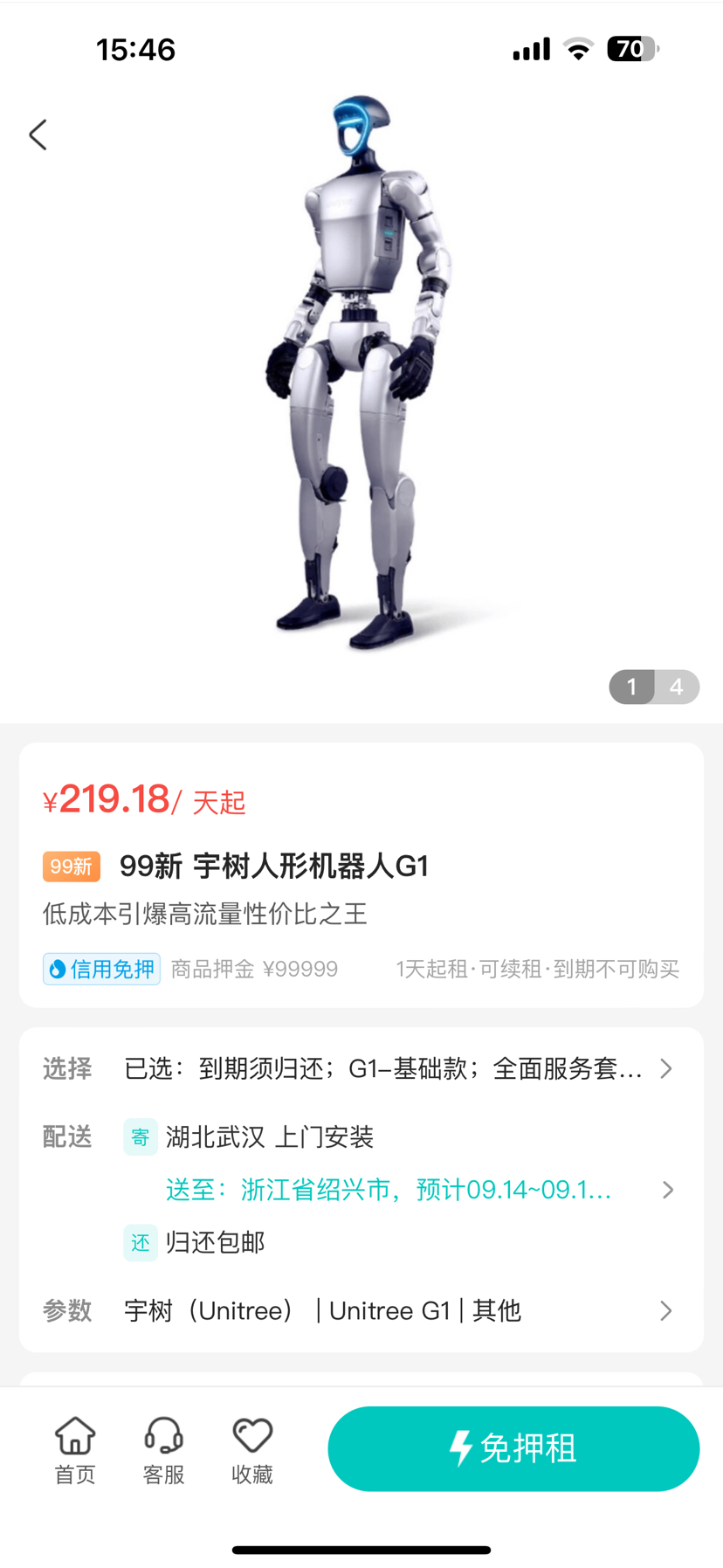Tap the 信用免押 credit badge
Screen dimensions: 723x1568
pyautogui.click(x=101, y=969)
